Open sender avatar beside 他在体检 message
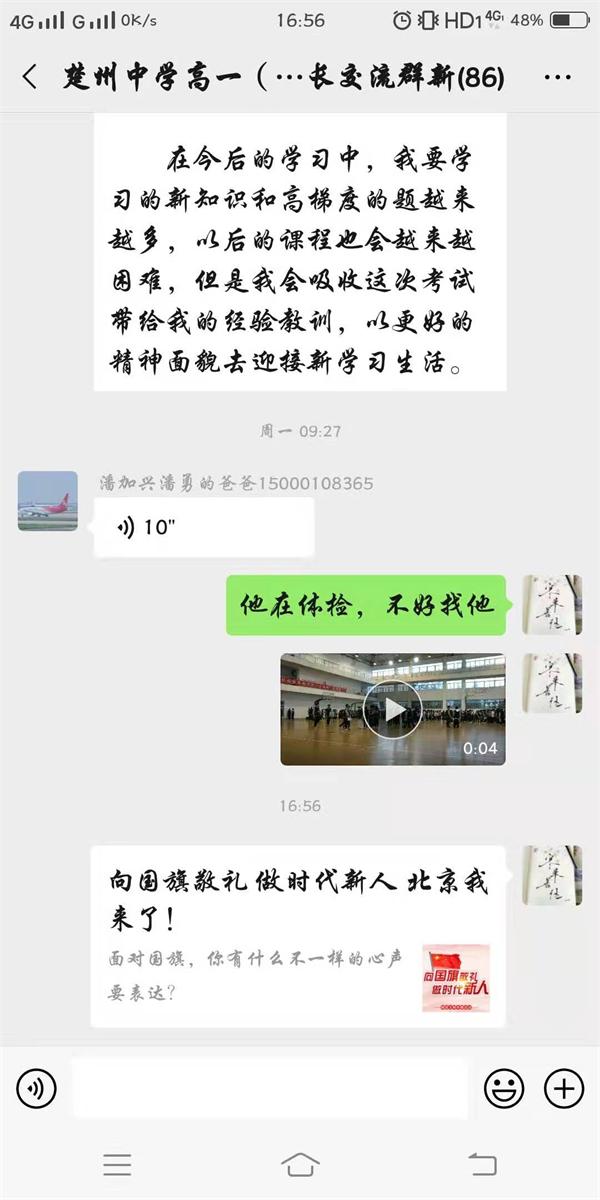Viewport: 600px width, 1200px height. click(552, 605)
